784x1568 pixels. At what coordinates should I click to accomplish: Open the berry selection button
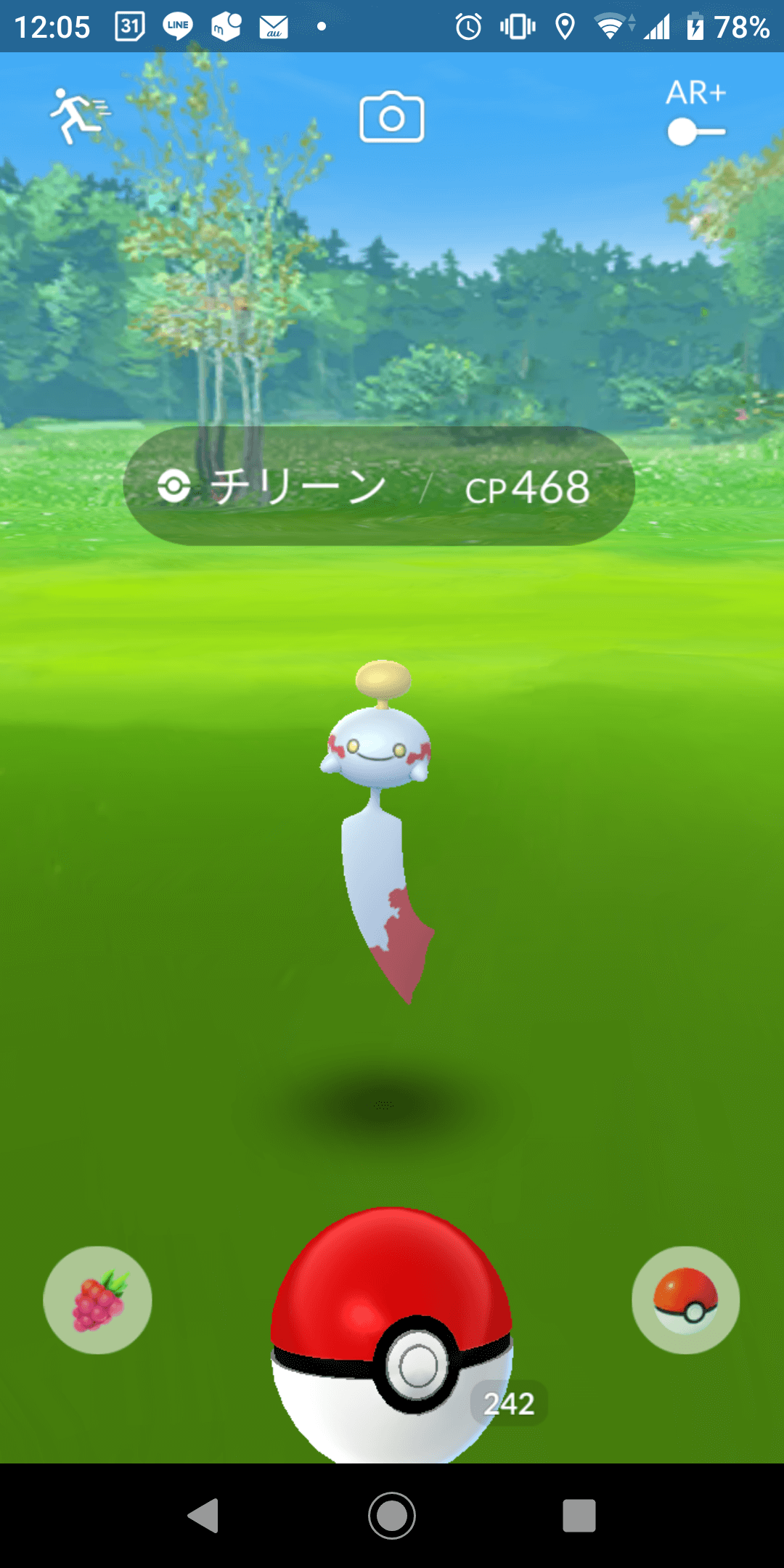98,1300
